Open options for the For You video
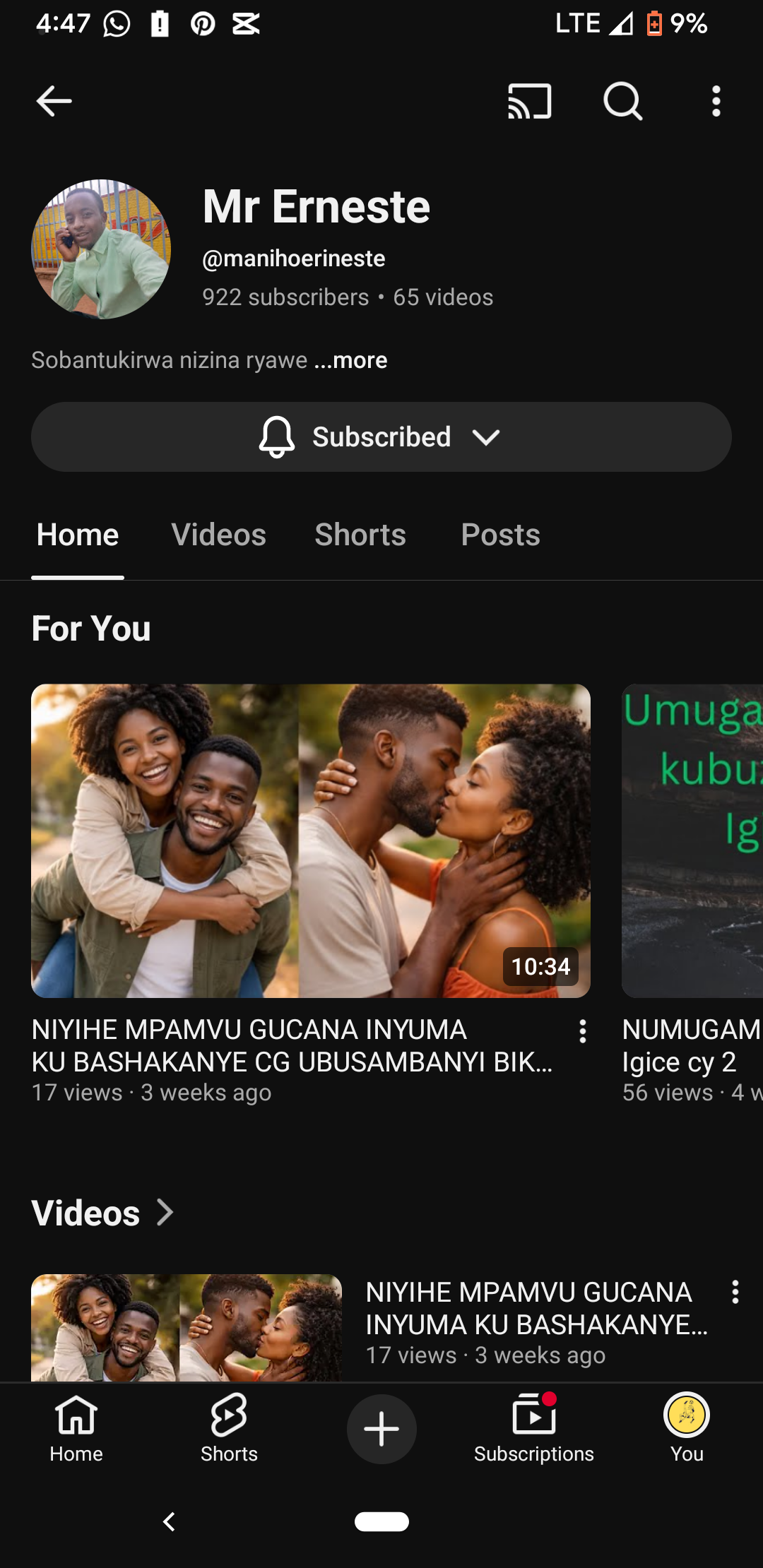Image resolution: width=763 pixels, height=1568 pixels. 582,1031
